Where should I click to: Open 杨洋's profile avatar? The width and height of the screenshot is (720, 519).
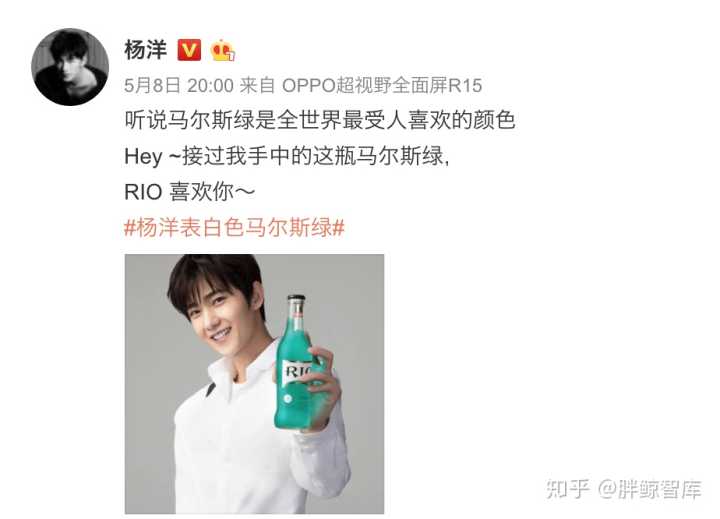70,67
